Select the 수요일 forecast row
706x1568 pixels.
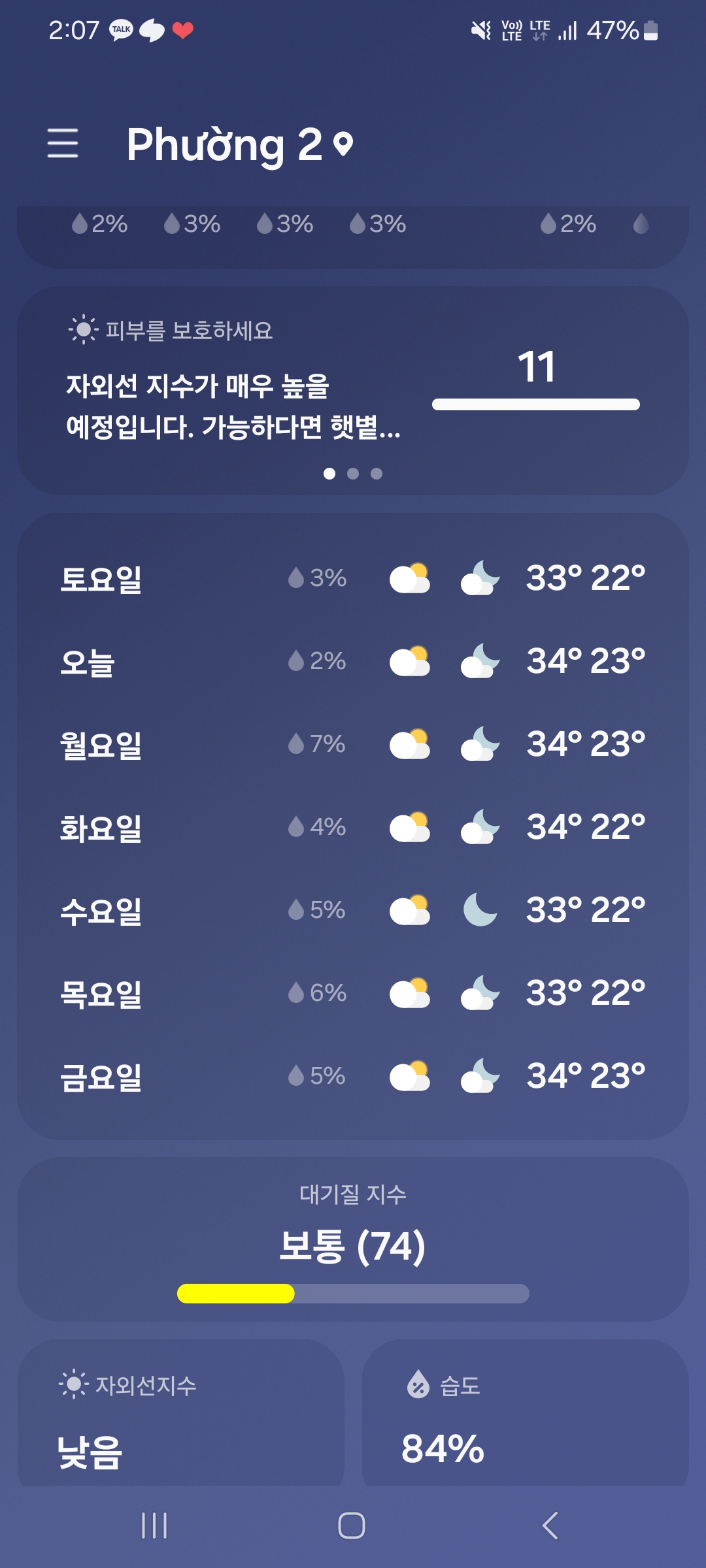pyautogui.click(x=353, y=910)
